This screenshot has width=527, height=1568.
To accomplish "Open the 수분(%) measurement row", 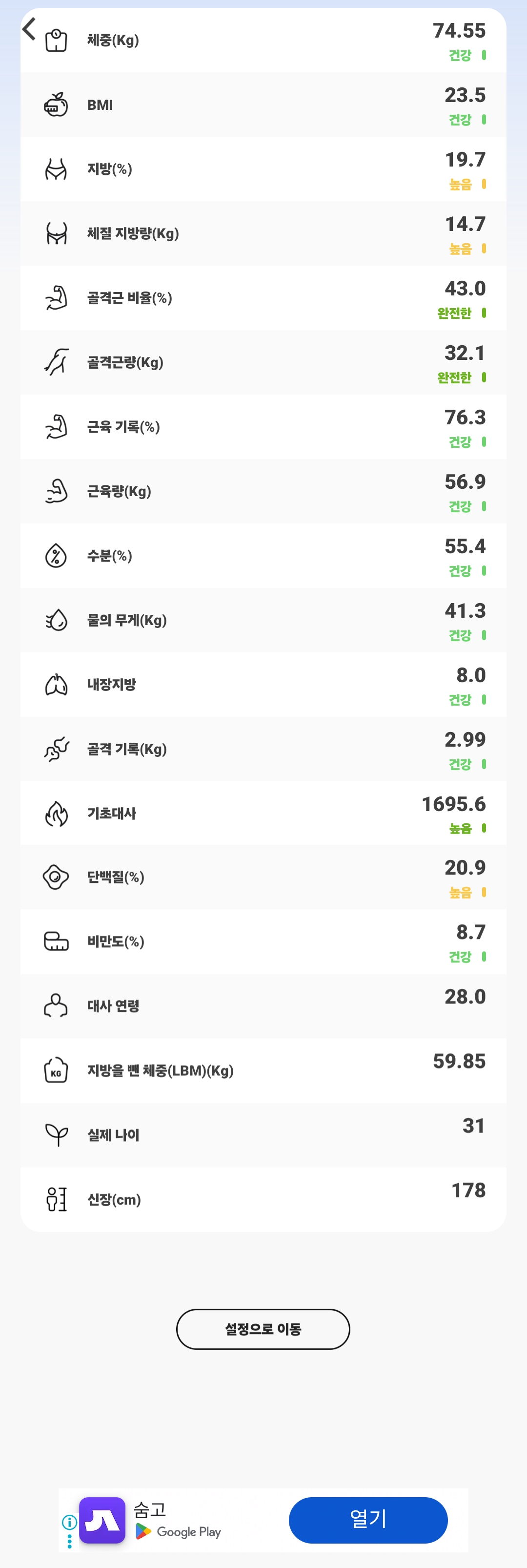I will tap(263, 556).
